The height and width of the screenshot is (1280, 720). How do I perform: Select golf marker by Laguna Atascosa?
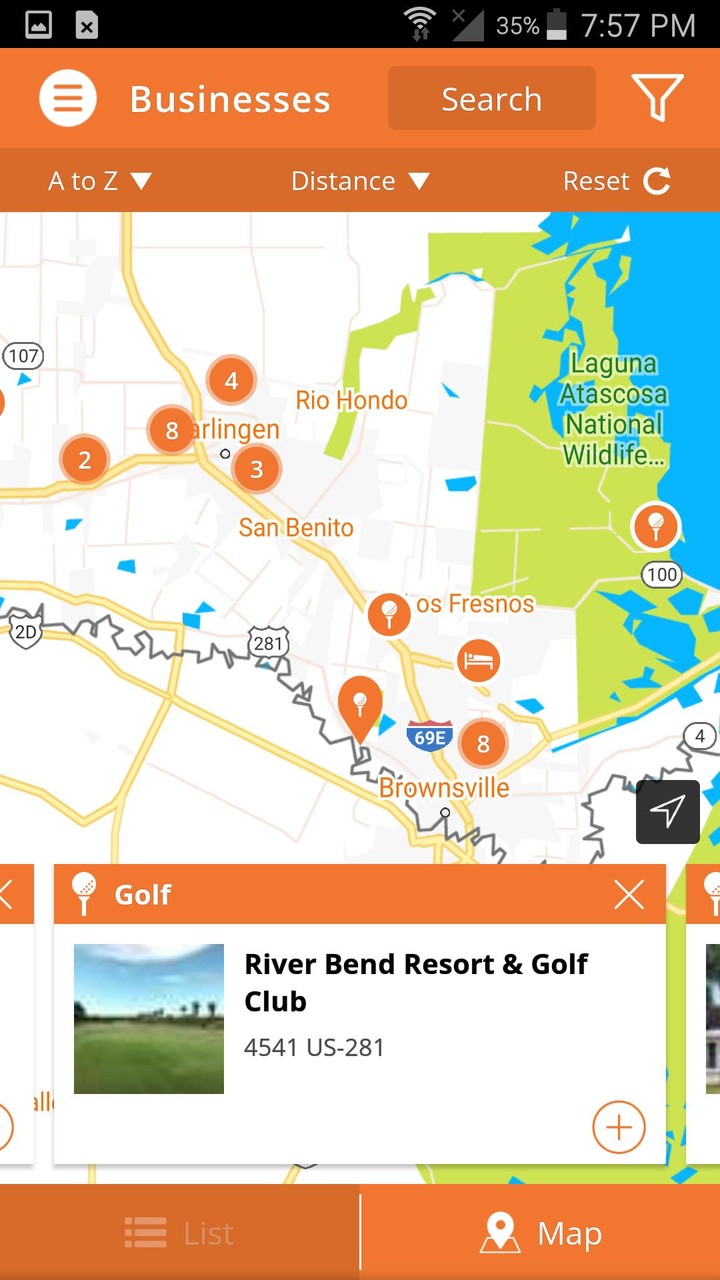pos(656,525)
